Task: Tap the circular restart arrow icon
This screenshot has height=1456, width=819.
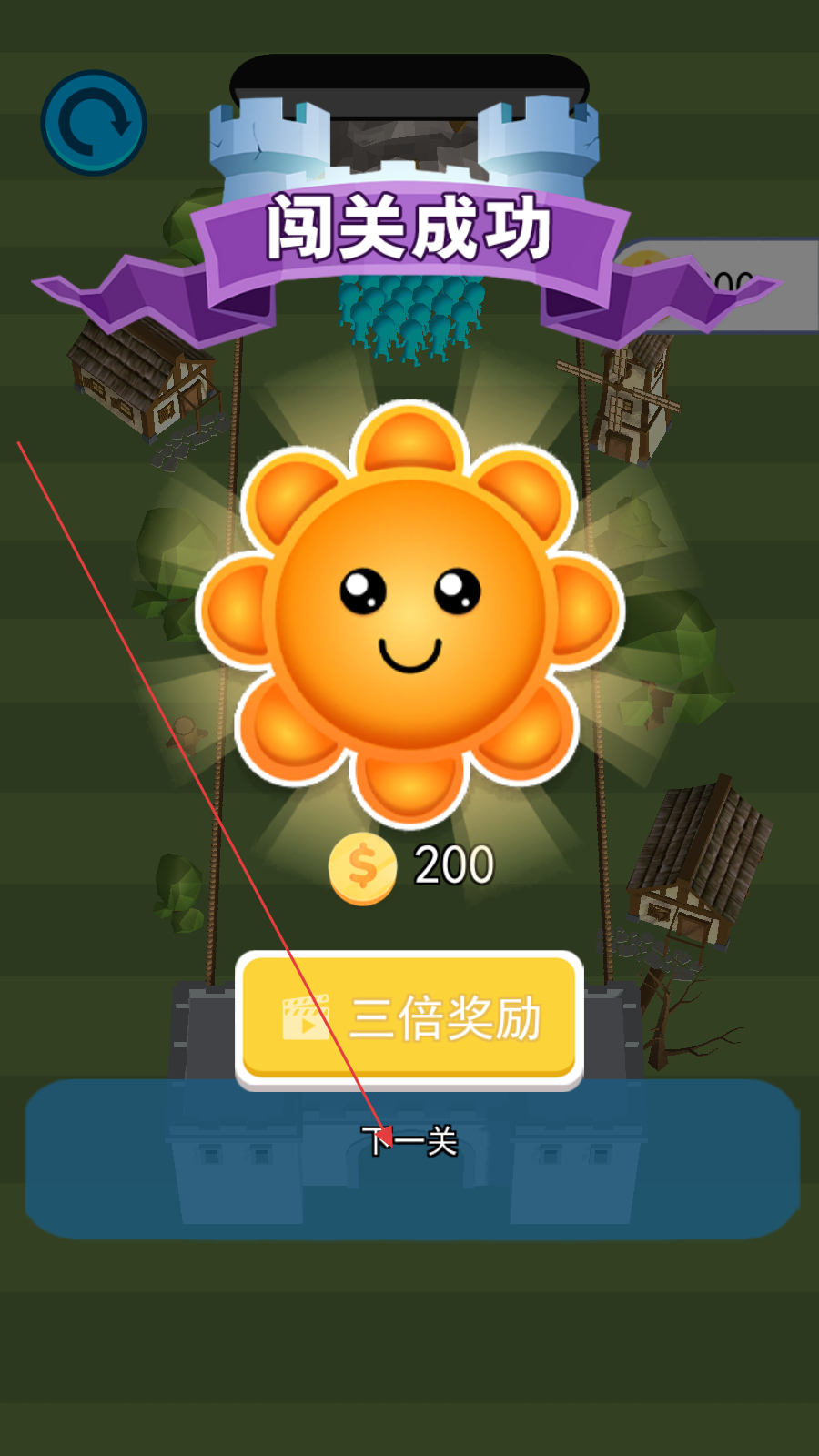Action: pos(94,122)
